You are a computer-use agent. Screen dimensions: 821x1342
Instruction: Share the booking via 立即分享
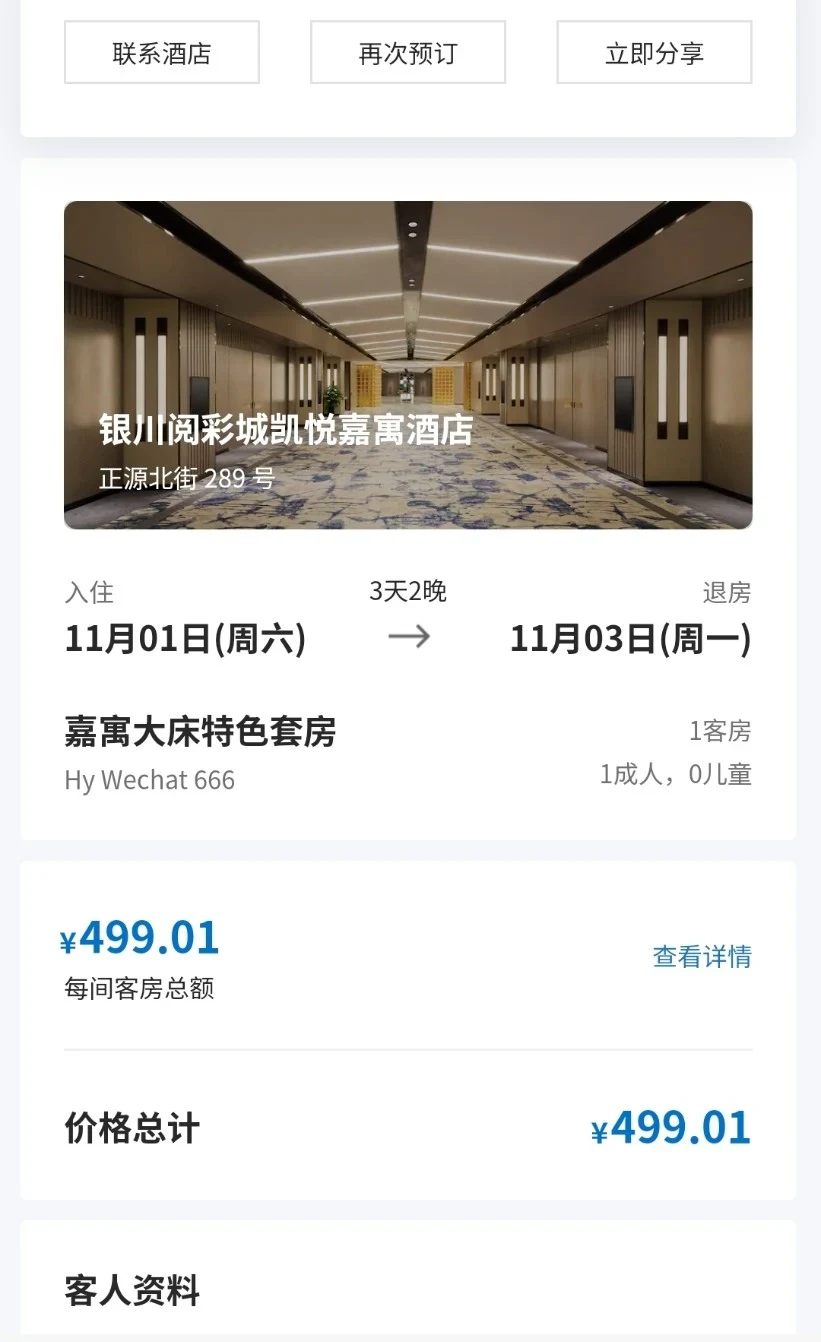[654, 52]
